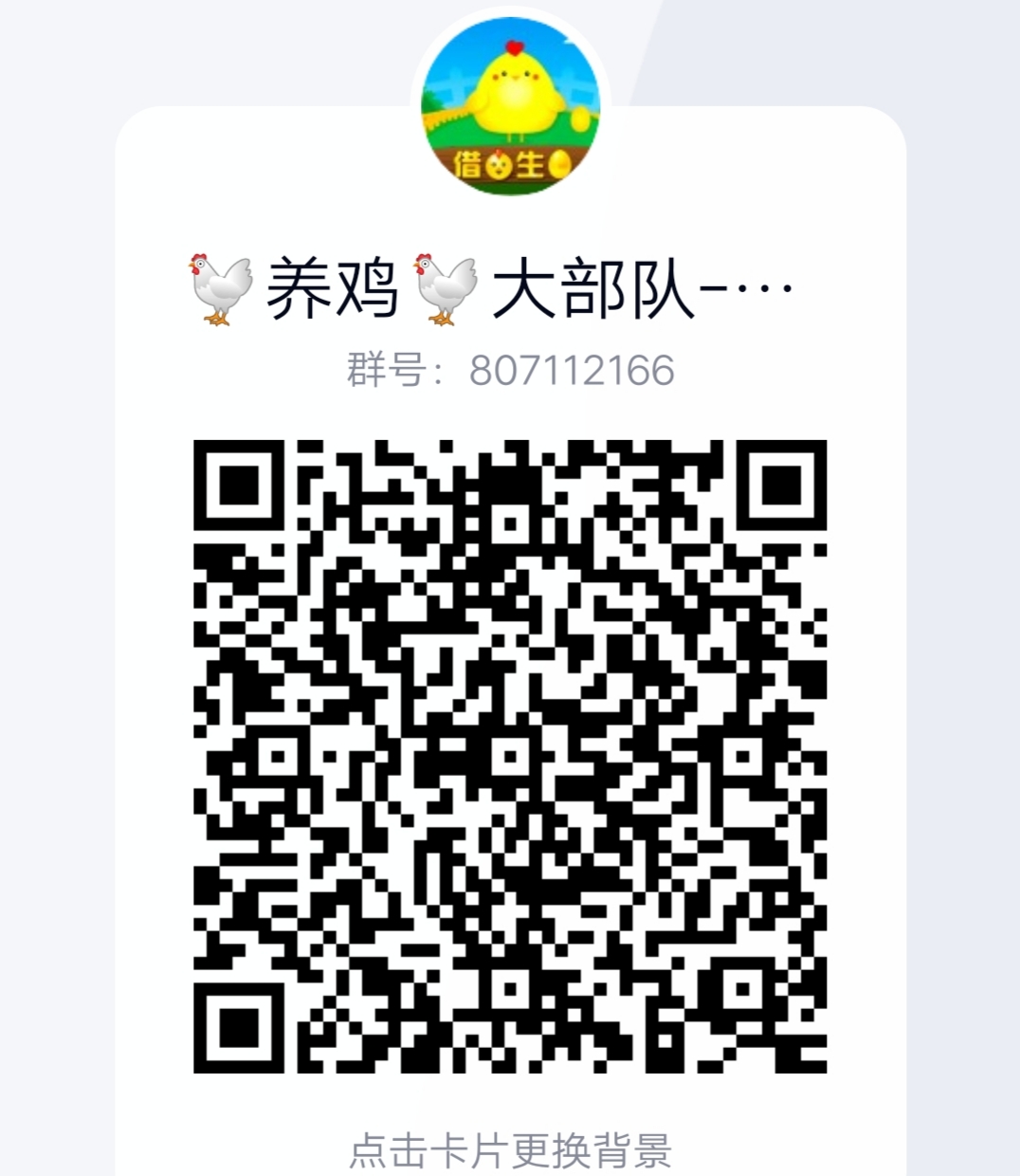Click the QR code's top-left finder square
The image size is (1020, 1176).
(x=239, y=487)
